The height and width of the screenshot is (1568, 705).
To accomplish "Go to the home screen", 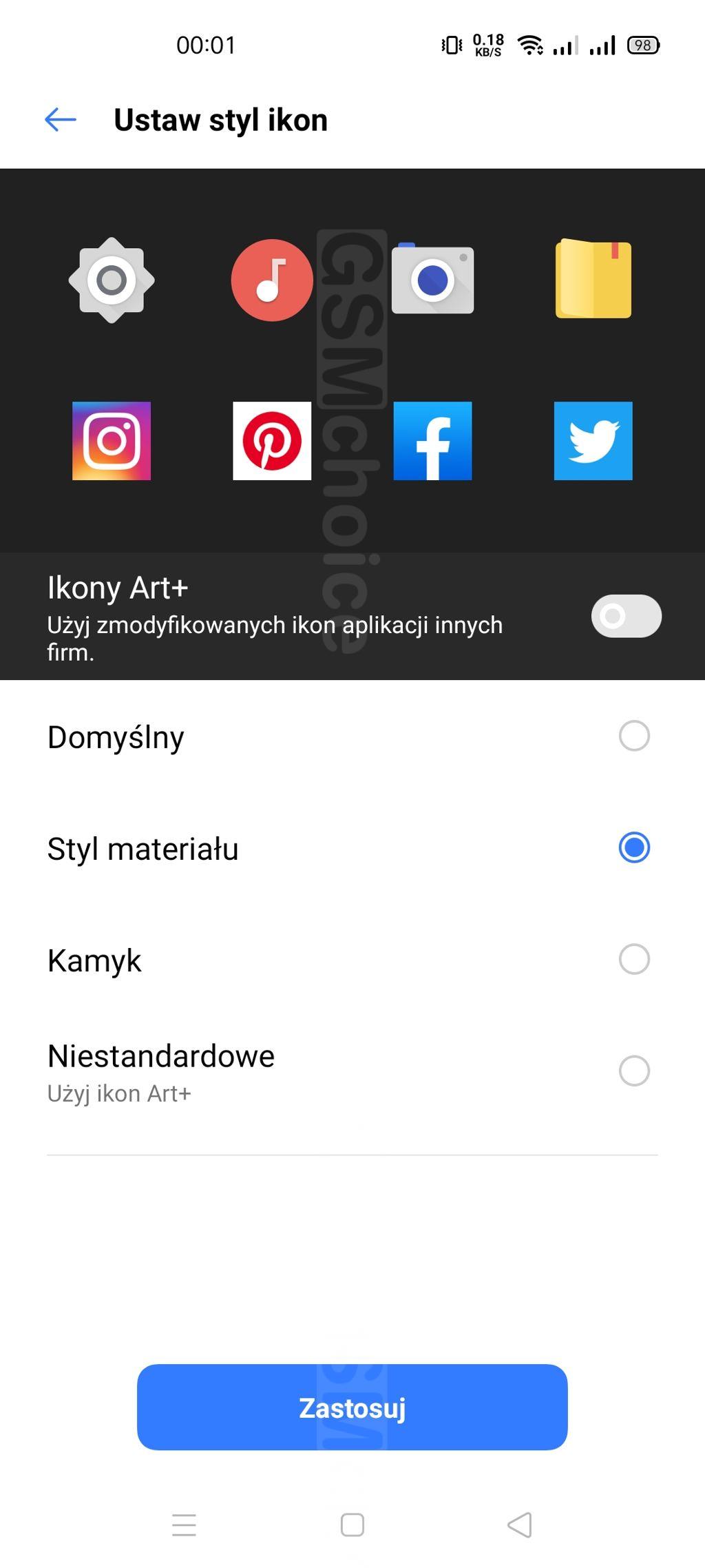I will click(x=352, y=1525).
